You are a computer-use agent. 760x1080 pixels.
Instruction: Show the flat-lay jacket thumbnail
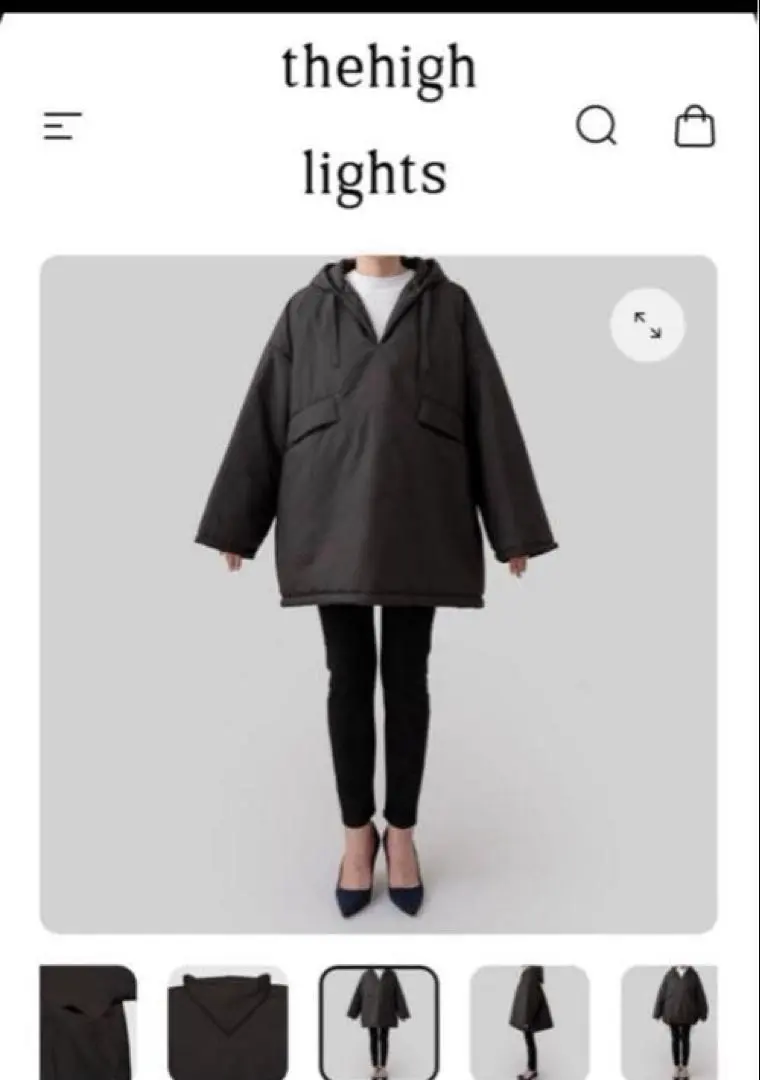coord(228,1022)
